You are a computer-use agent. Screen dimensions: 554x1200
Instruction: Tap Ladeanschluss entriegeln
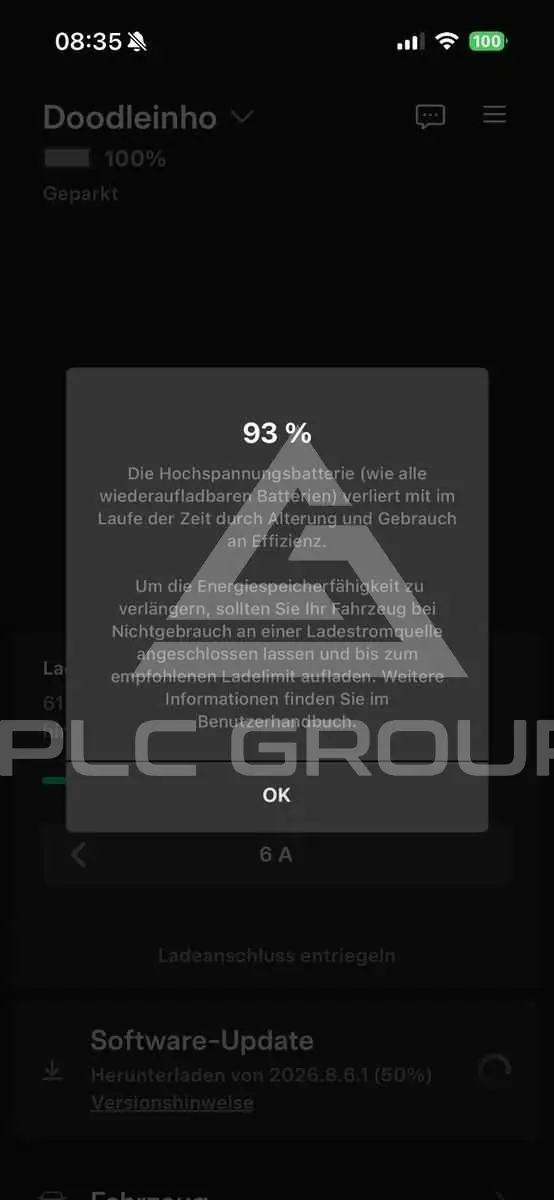(x=277, y=956)
